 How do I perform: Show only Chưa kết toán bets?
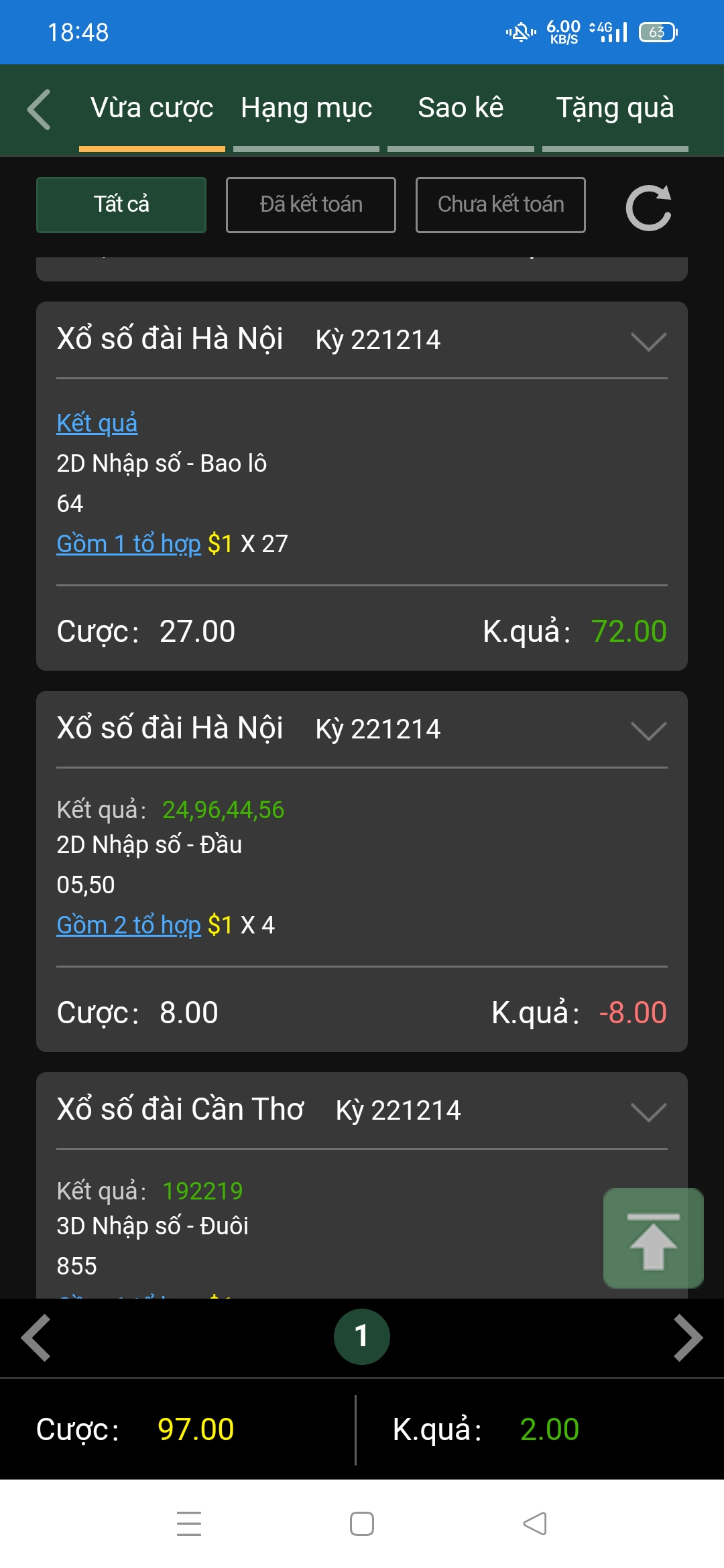[501, 205]
